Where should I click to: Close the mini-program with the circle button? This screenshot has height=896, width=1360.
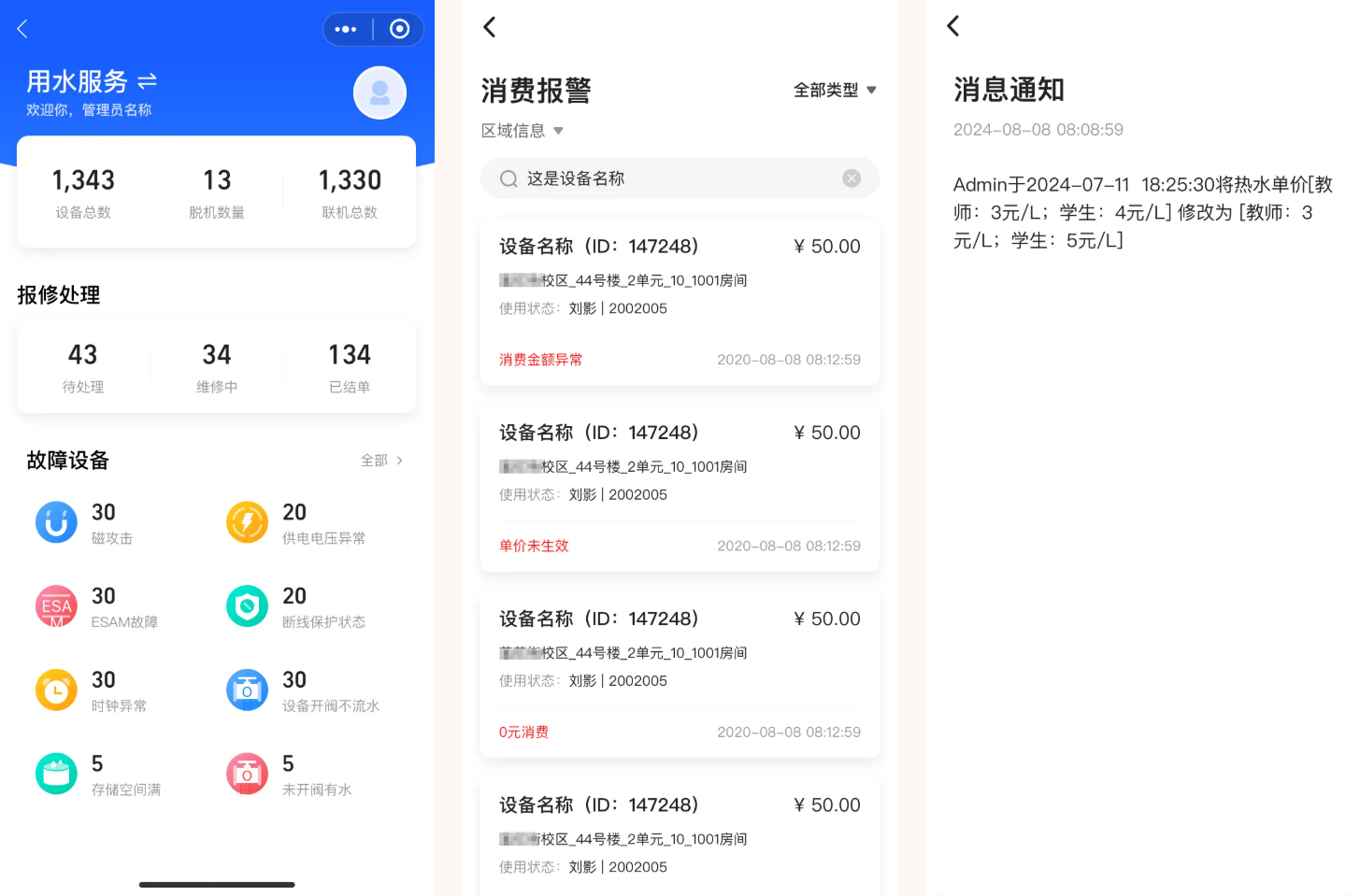[400, 29]
